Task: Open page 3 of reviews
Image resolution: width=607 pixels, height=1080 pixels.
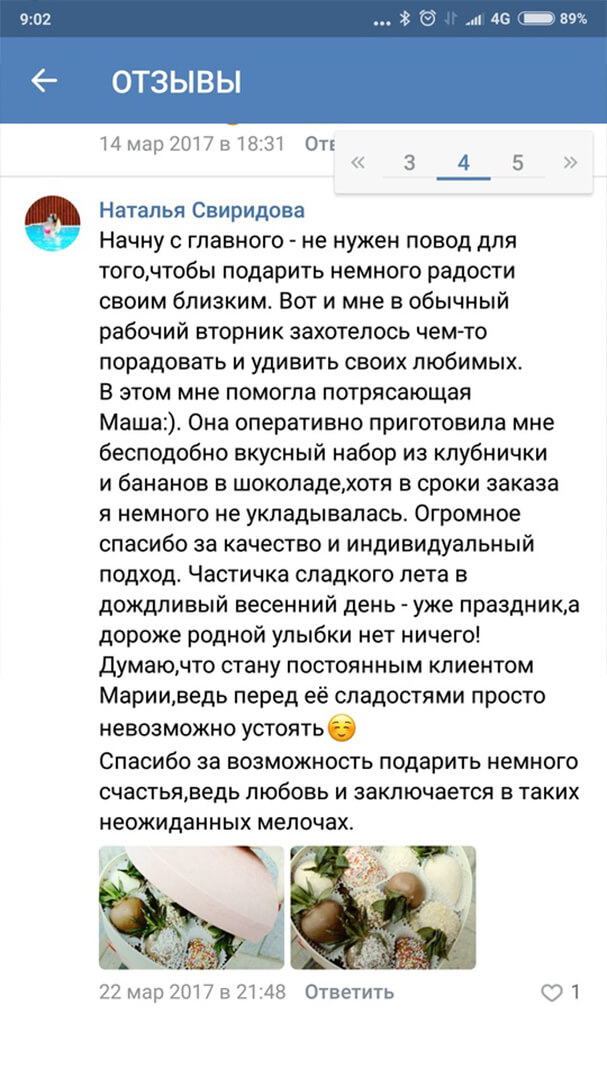Action: click(409, 163)
